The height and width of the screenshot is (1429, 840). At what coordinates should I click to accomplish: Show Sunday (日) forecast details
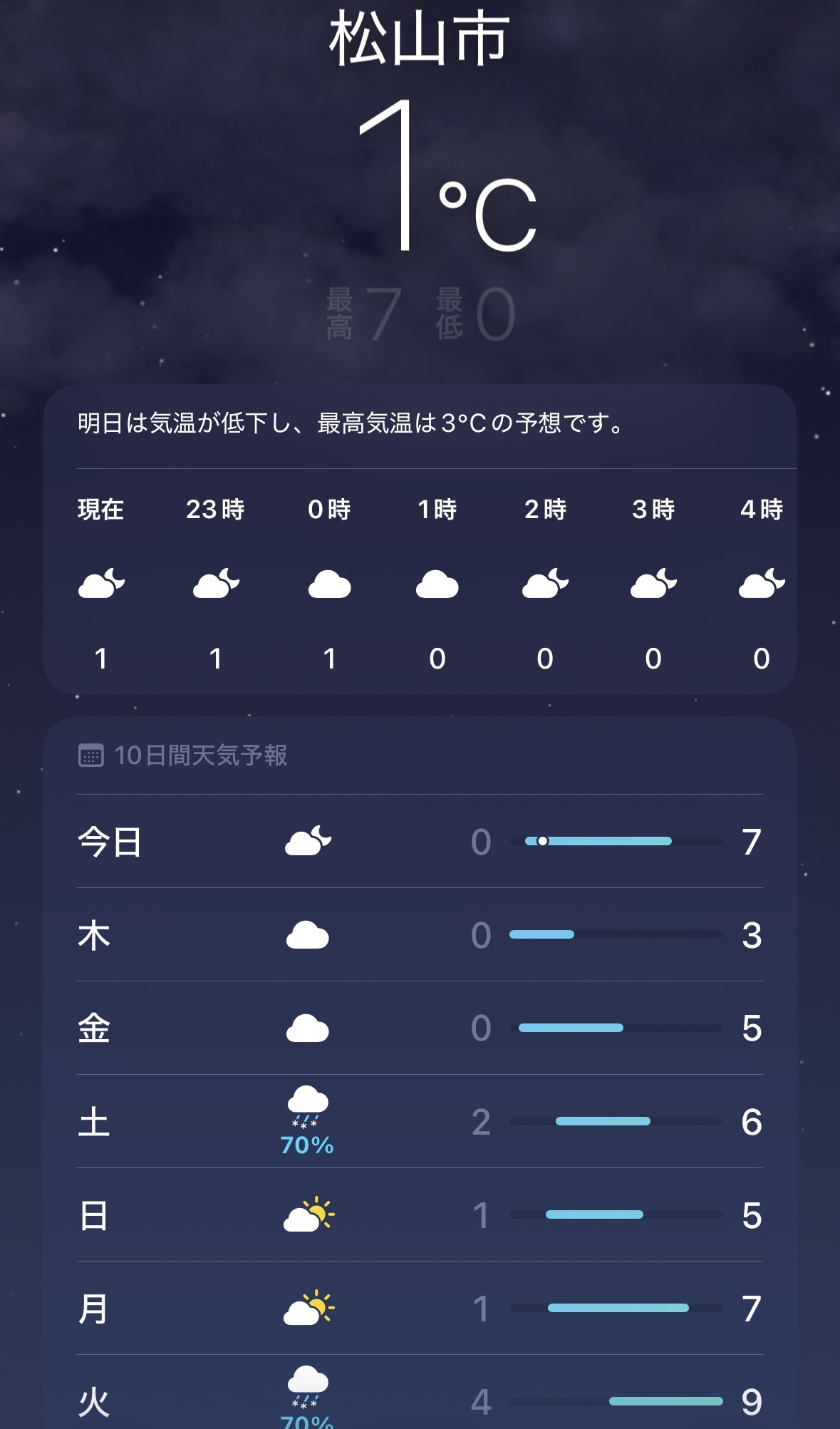pyautogui.click(x=420, y=1215)
